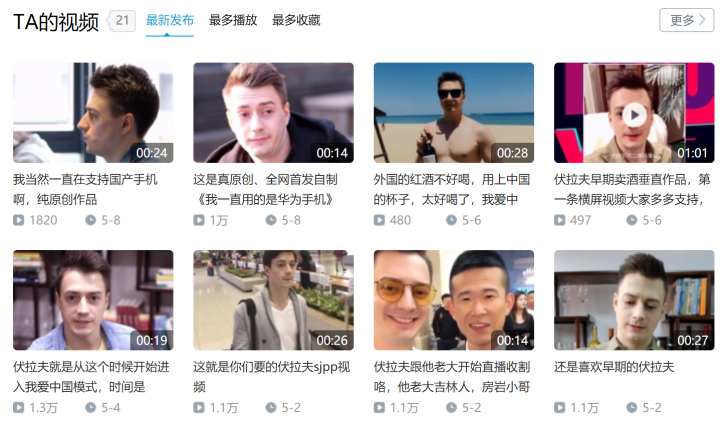Watch video 伏拉夫跟他老大开始直播收割

[x=453, y=300]
